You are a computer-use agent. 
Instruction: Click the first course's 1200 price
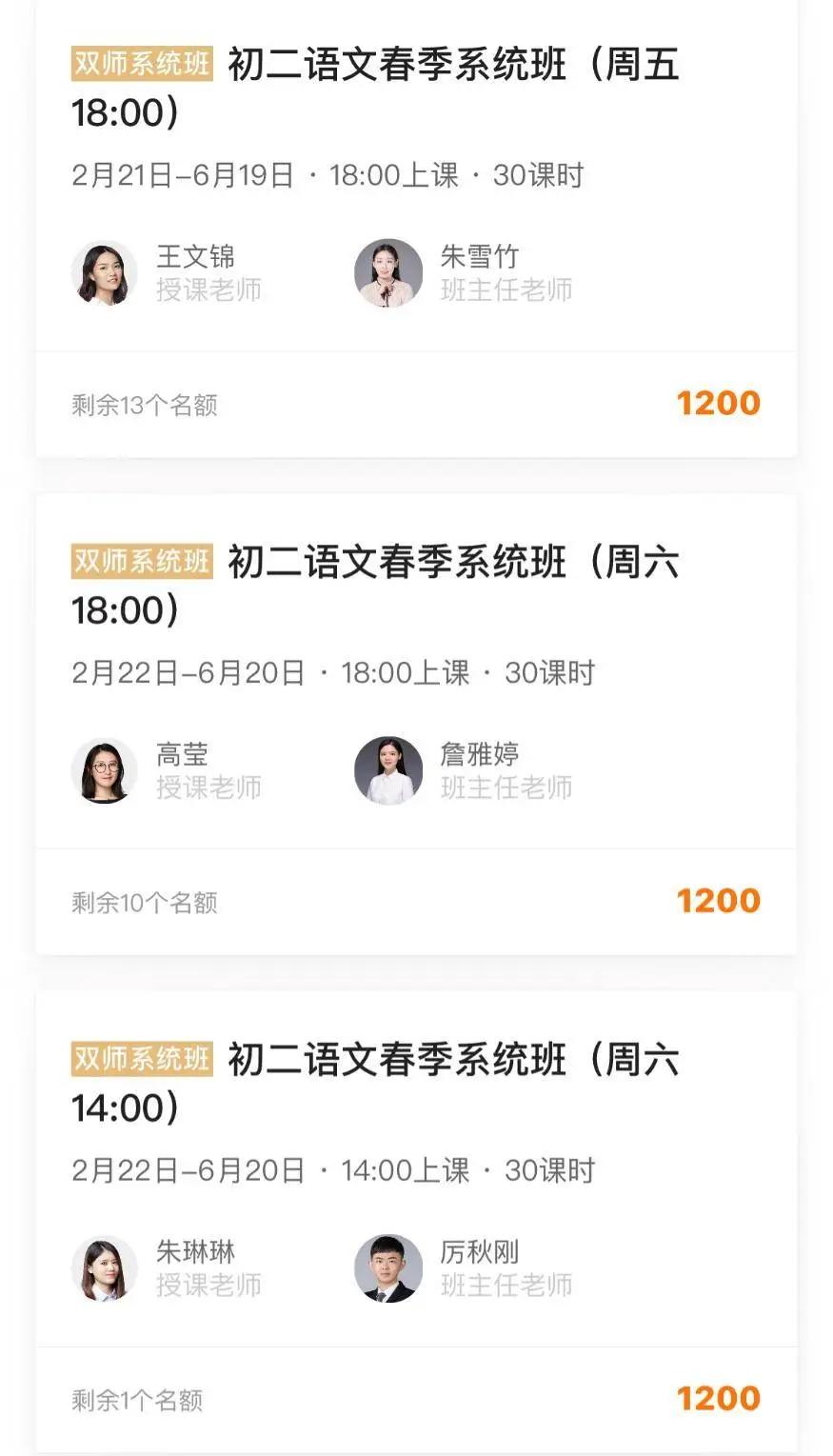pyautogui.click(x=718, y=403)
